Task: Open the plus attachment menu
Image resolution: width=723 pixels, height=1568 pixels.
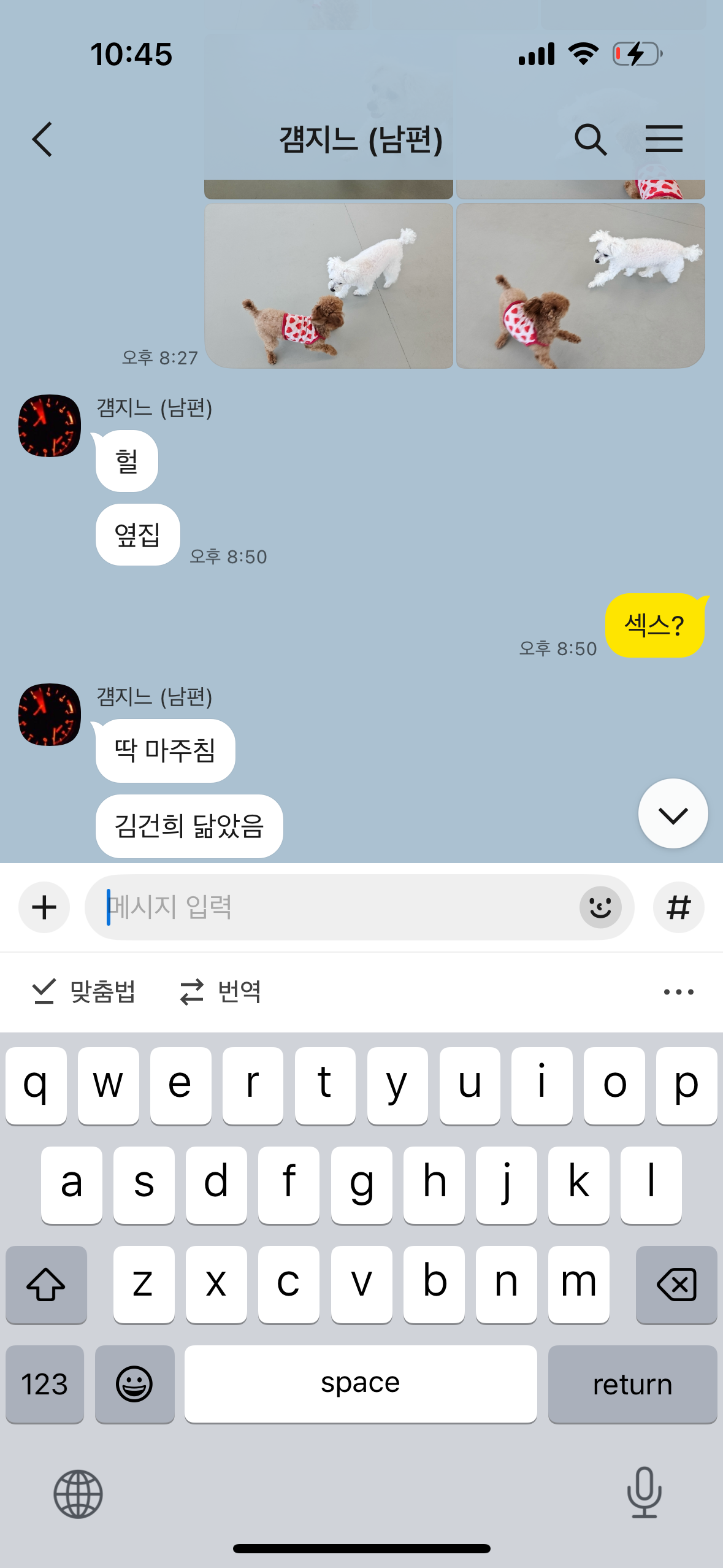Action: coord(44,907)
